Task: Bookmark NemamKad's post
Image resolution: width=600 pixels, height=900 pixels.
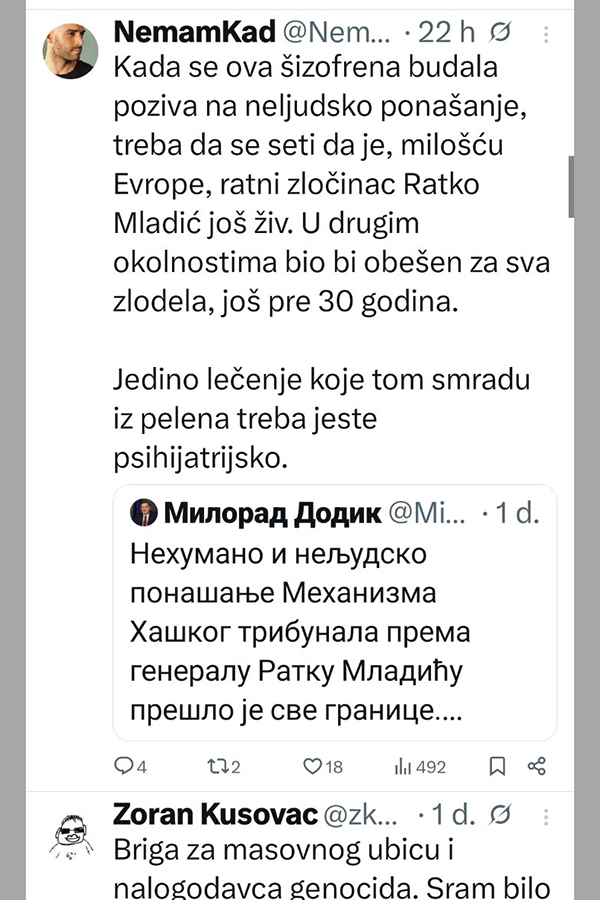Action: coord(497,766)
